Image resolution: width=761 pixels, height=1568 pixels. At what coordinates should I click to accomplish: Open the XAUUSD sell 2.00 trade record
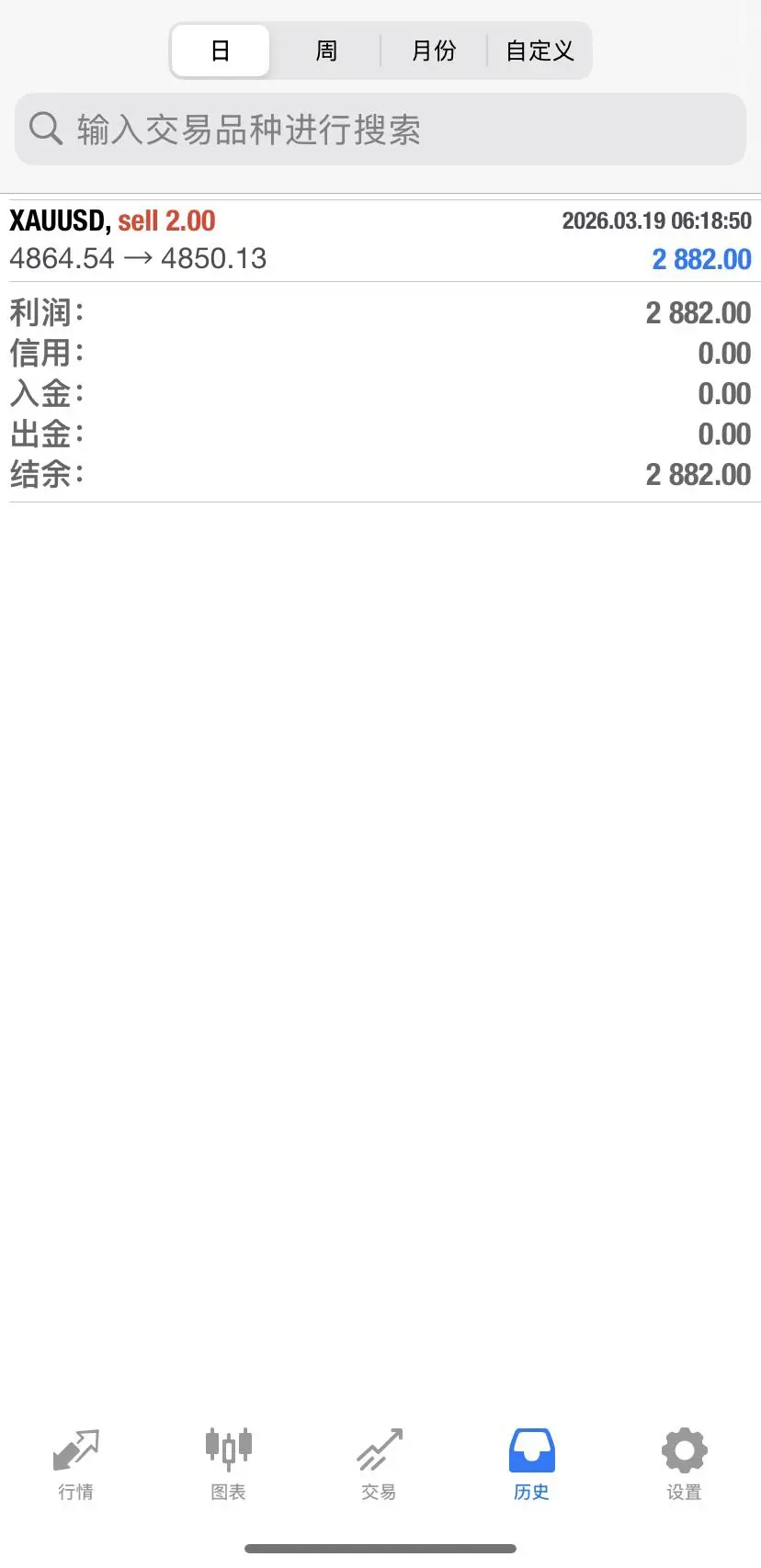point(380,241)
